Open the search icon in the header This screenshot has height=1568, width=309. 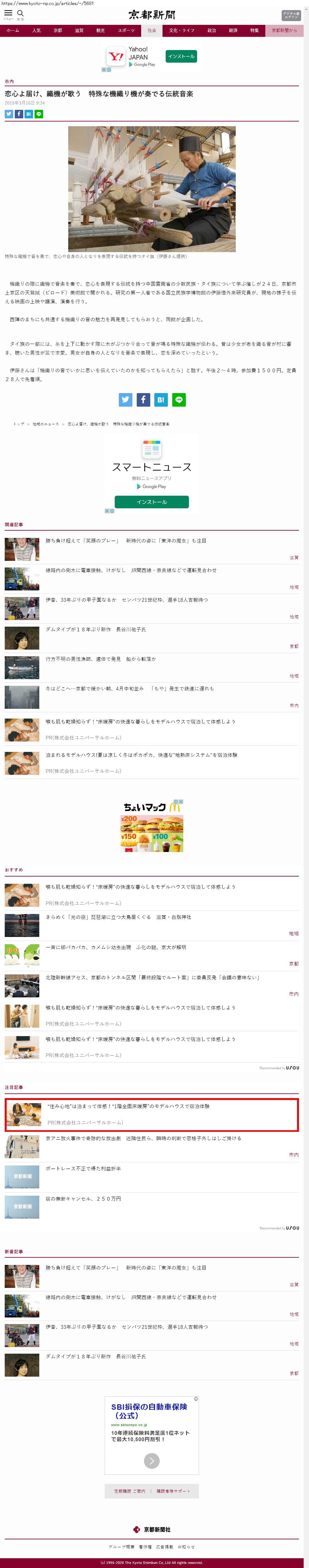coord(20,14)
